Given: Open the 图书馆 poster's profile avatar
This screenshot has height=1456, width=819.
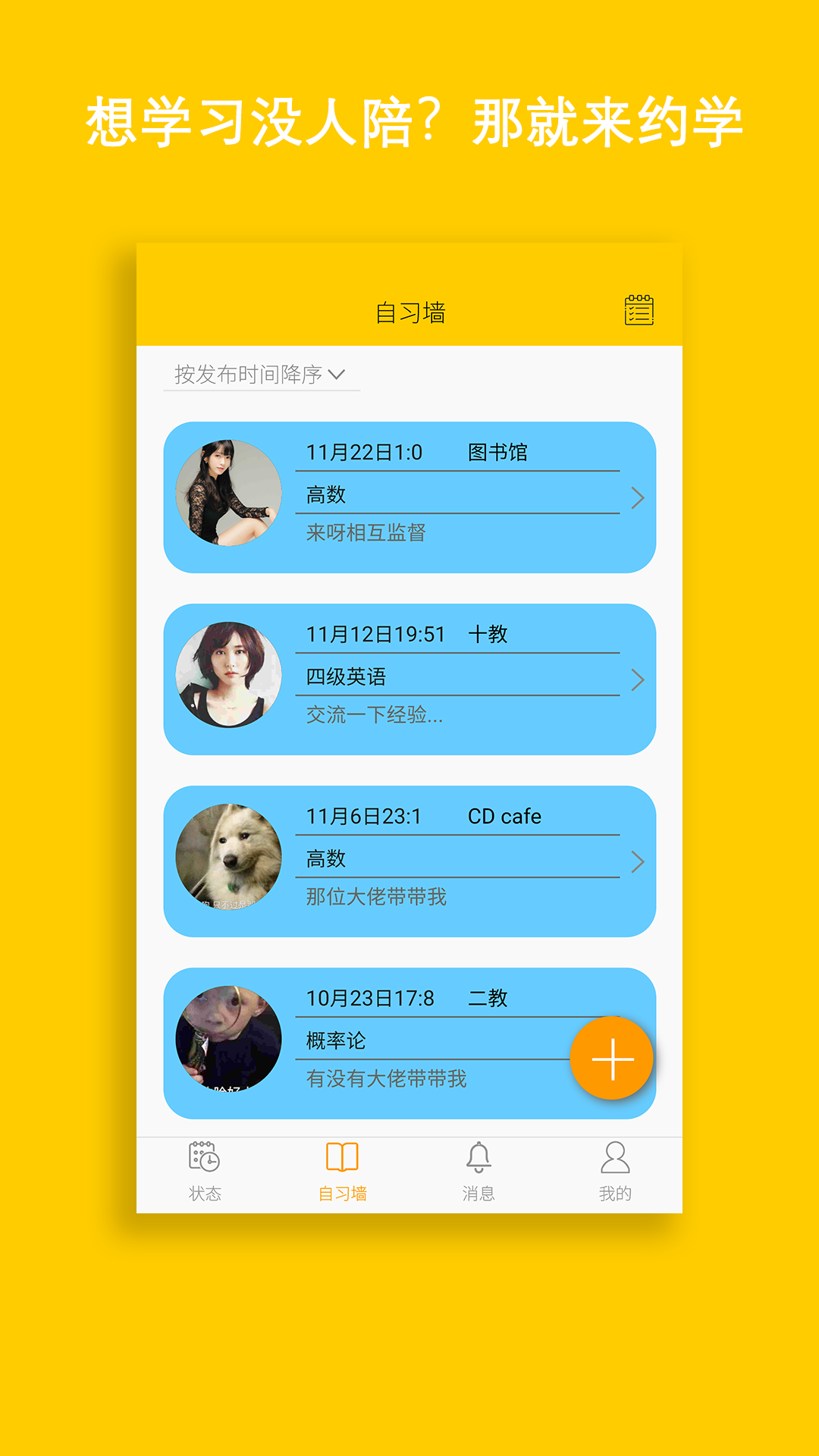Looking at the screenshot, I should click(229, 493).
